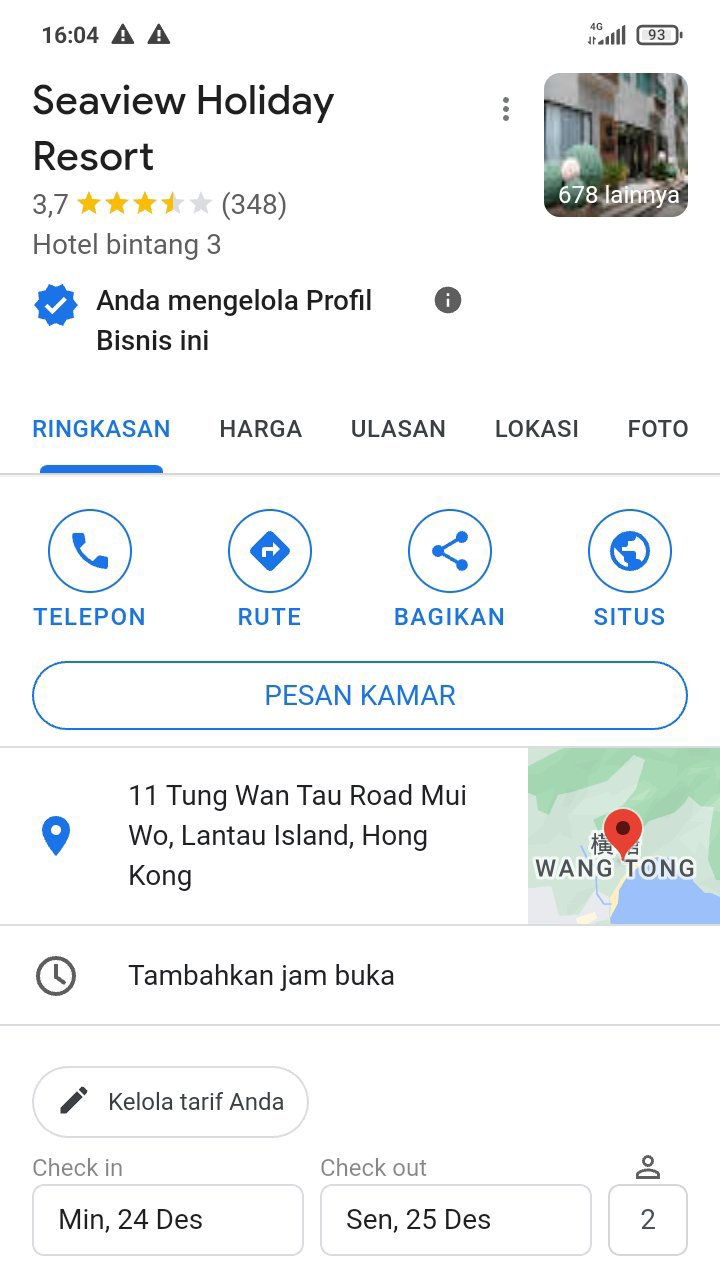Tap Tambahkan jam buka

point(261,975)
